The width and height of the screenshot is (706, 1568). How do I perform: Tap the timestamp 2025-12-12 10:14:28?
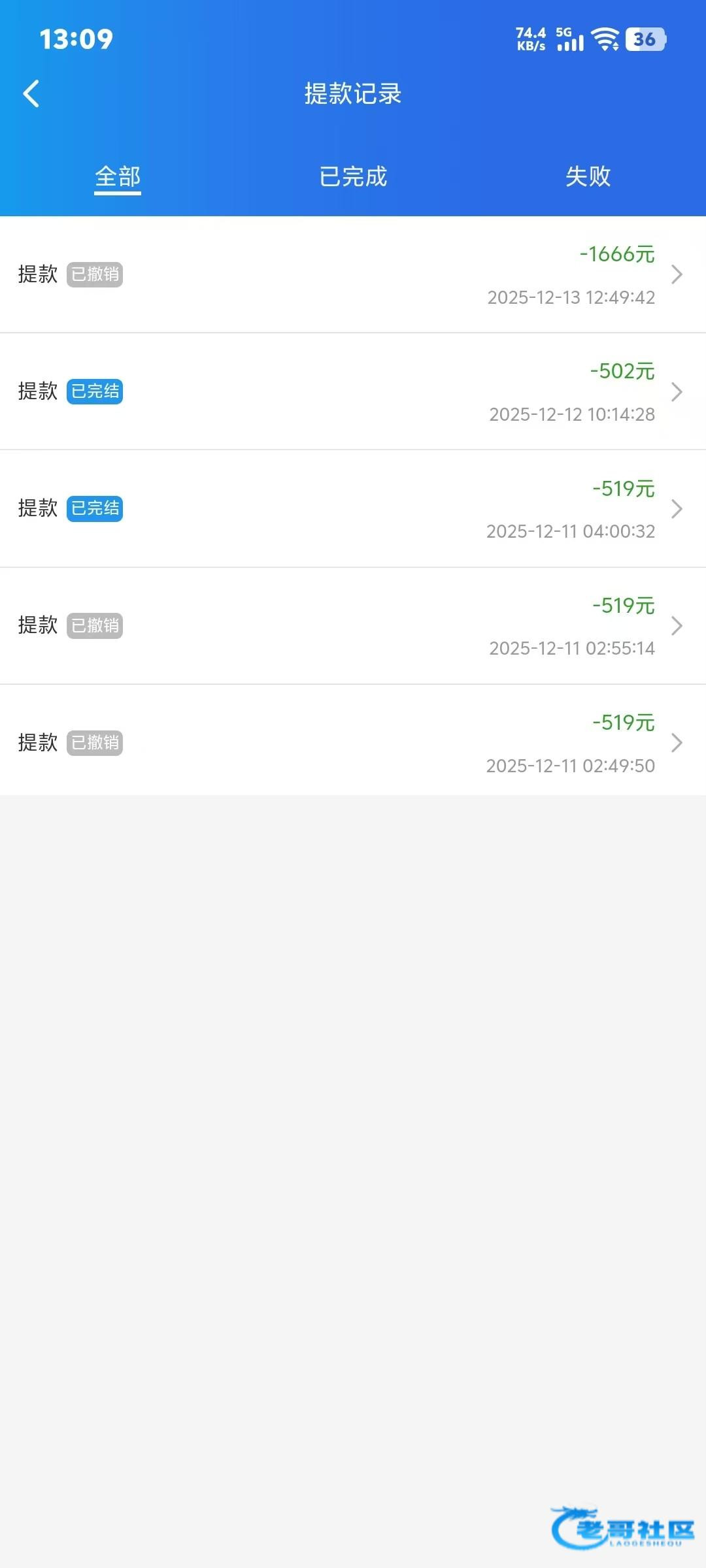tap(571, 414)
